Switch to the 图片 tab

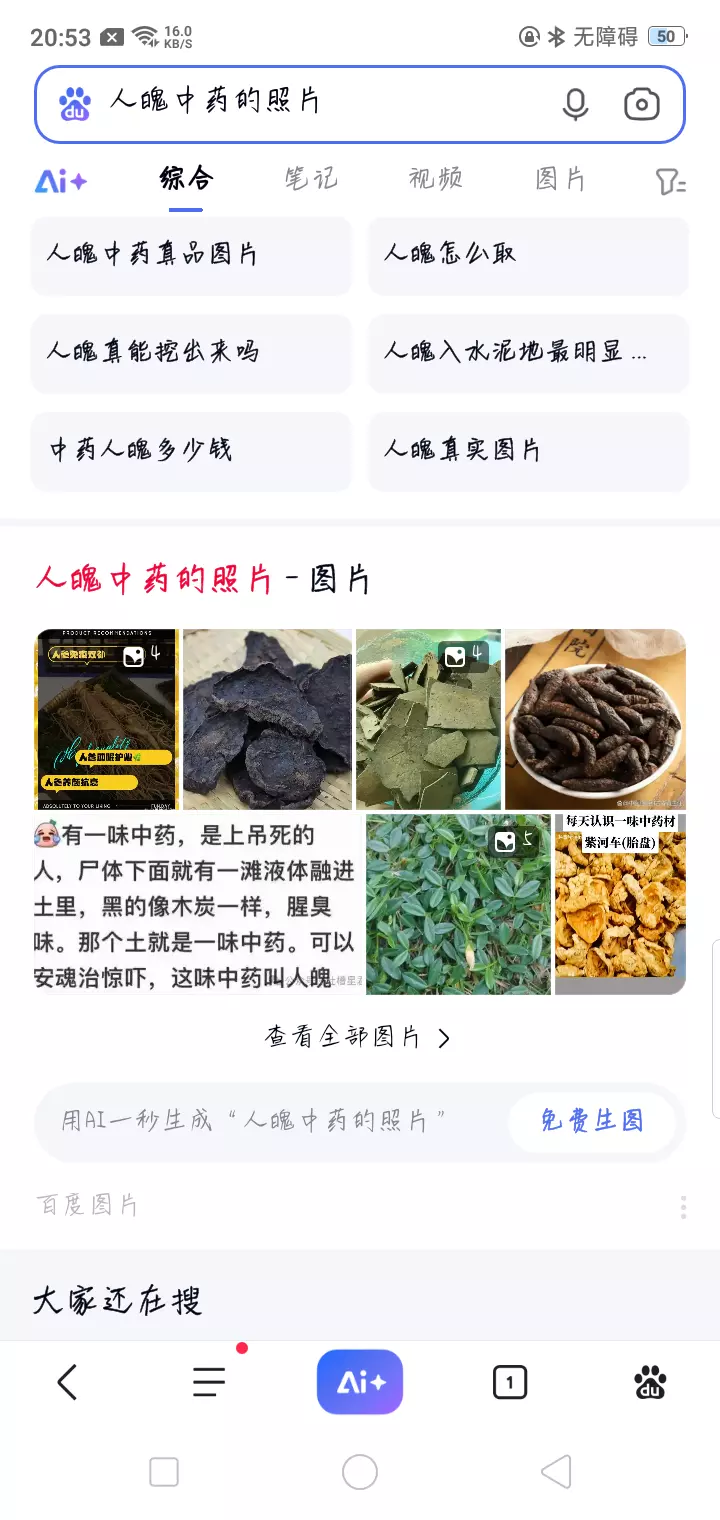tap(560, 180)
